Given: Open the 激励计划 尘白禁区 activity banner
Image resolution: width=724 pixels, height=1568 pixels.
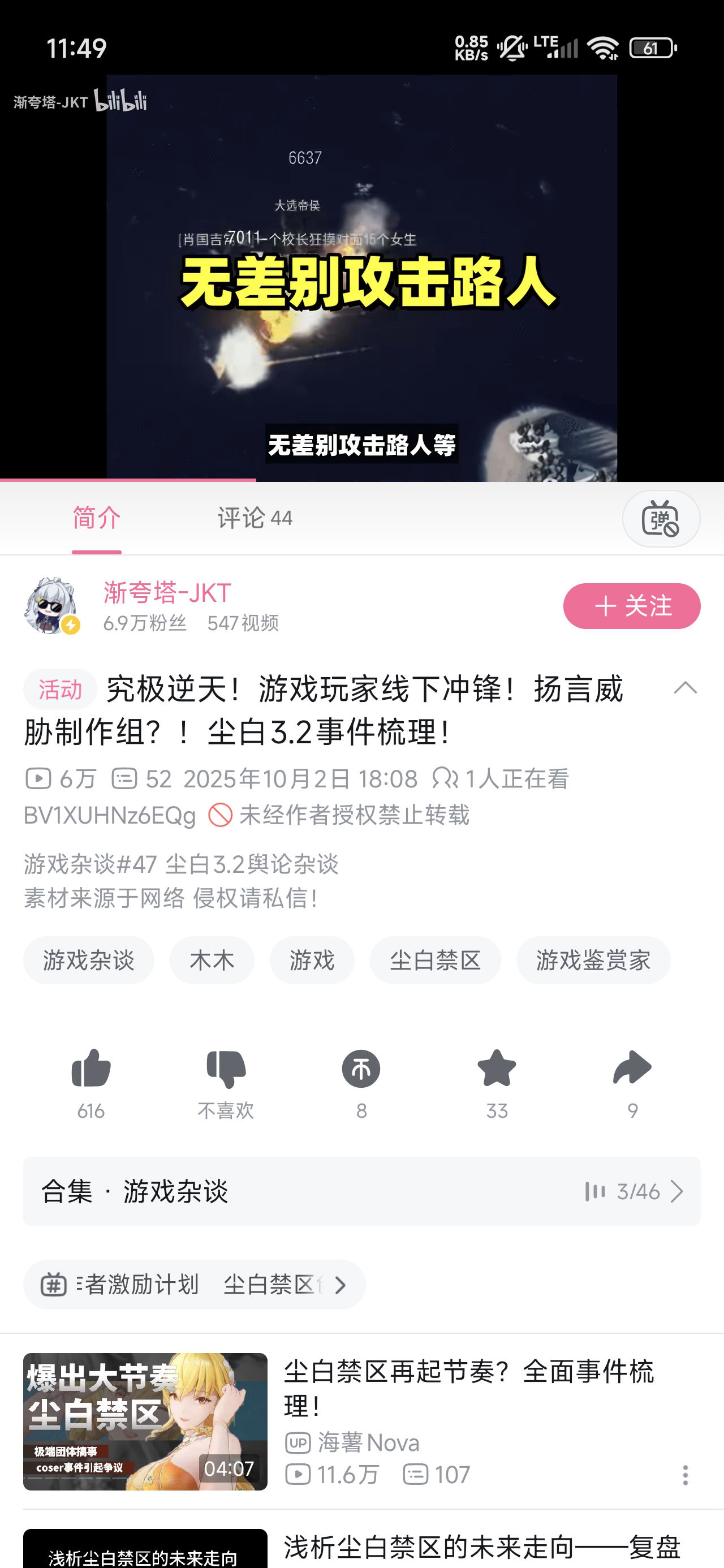Looking at the screenshot, I should [x=193, y=1285].
